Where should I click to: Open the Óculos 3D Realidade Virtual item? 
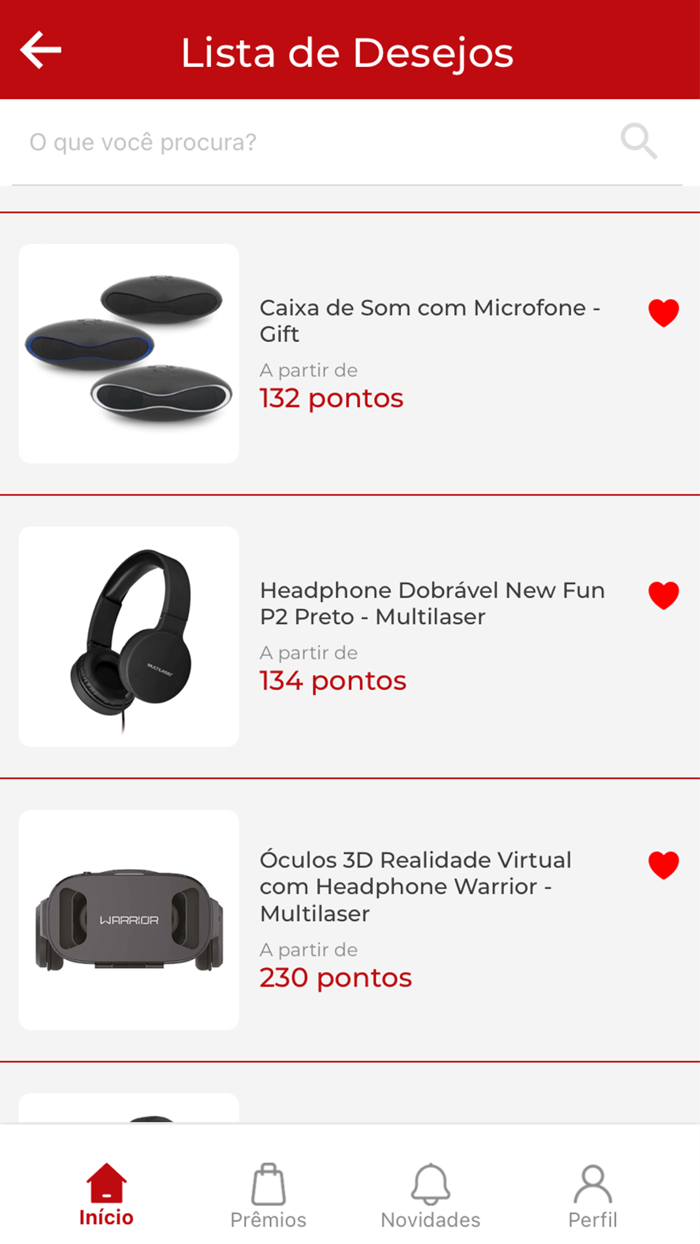[x=350, y=920]
